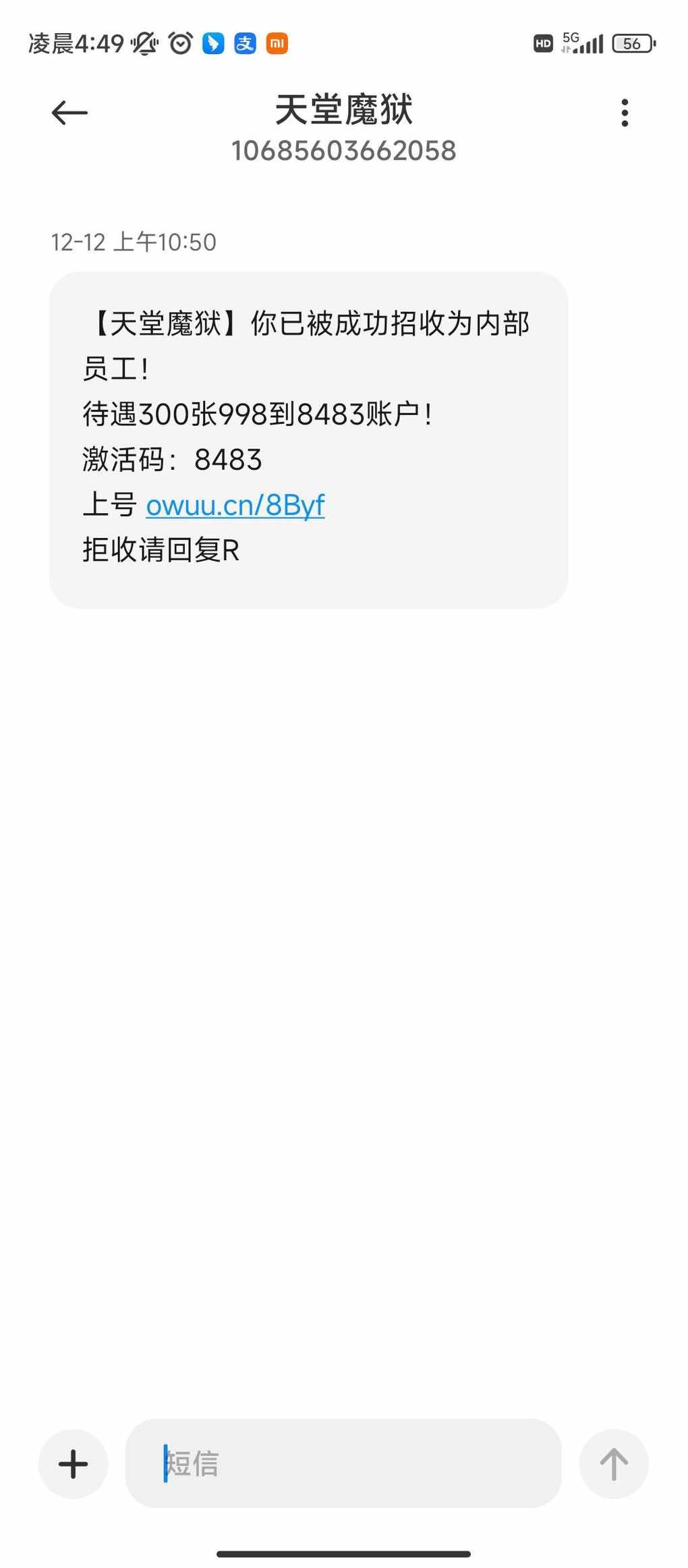Open the three-dot overflow menu
The width and height of the screenshot is (688, 1568).
point(625,113)
